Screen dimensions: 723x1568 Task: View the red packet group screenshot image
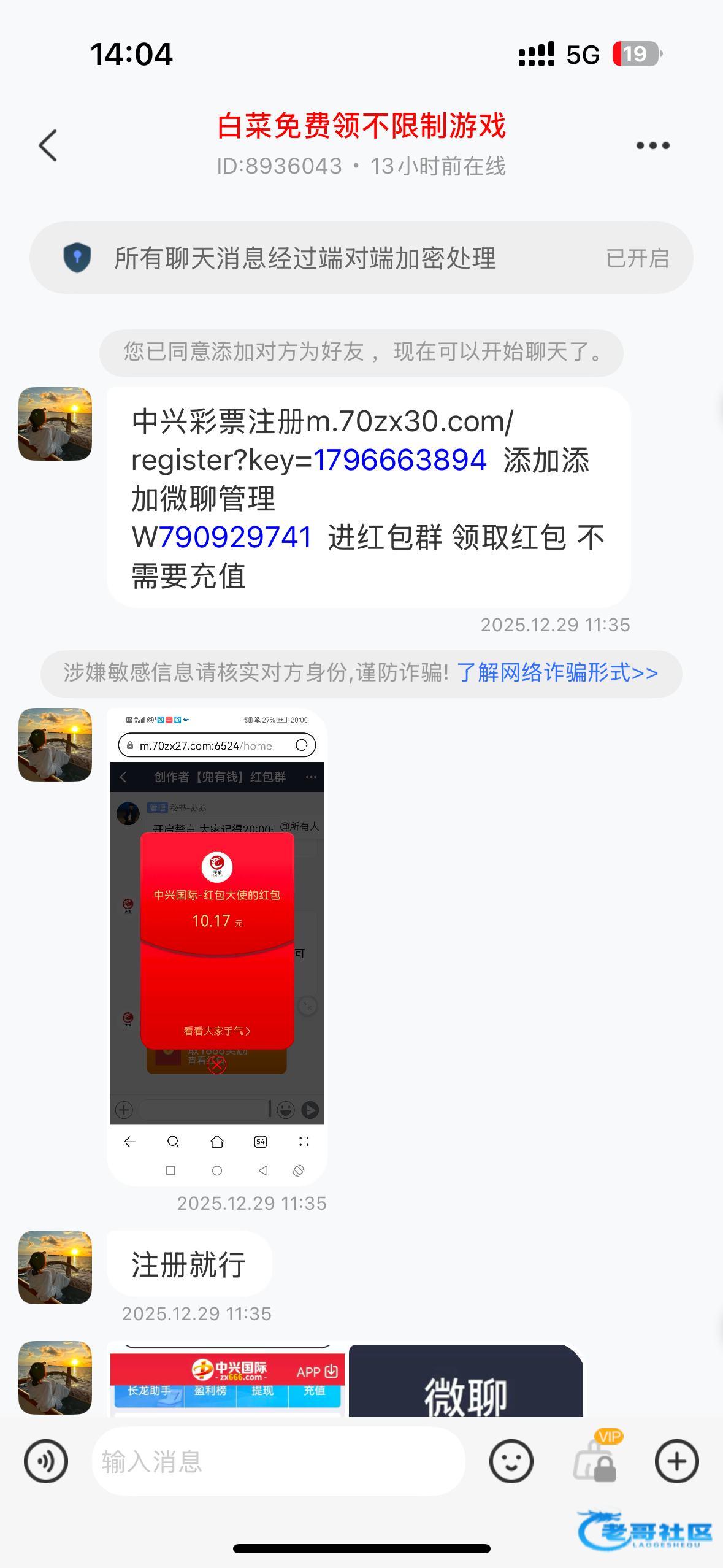(217, 946)
